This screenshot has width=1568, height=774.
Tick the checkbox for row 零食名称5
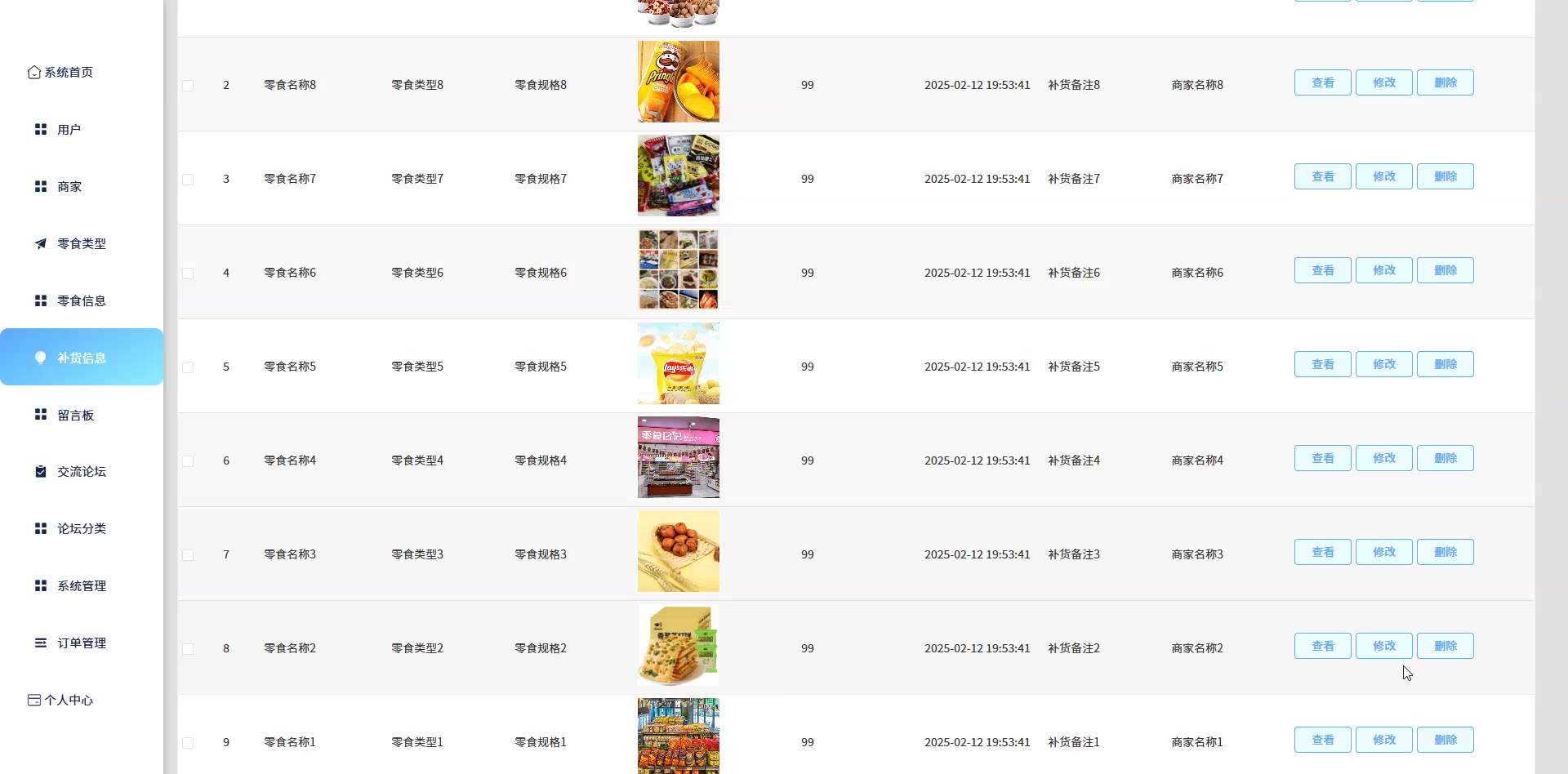click(188, 367)
